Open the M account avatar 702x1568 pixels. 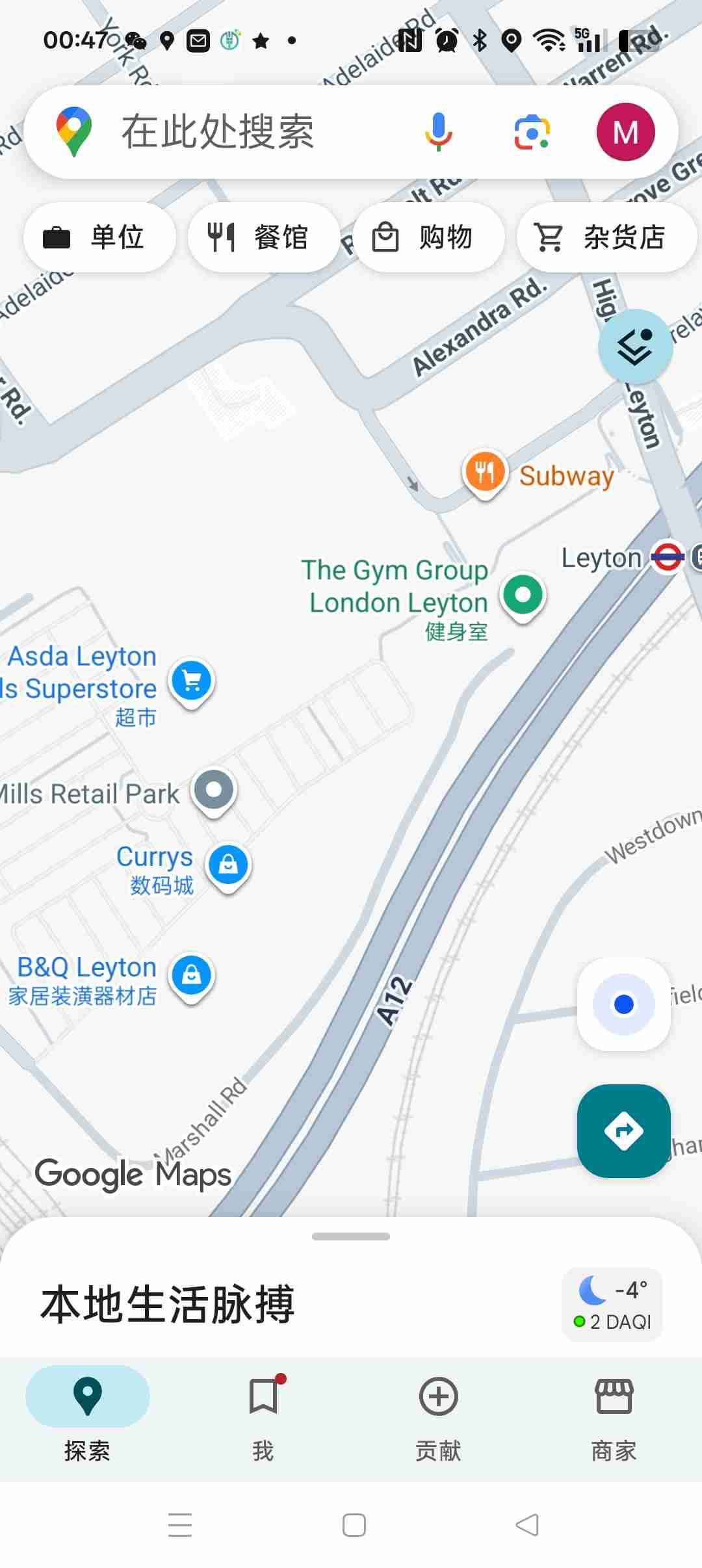[625, 132]
